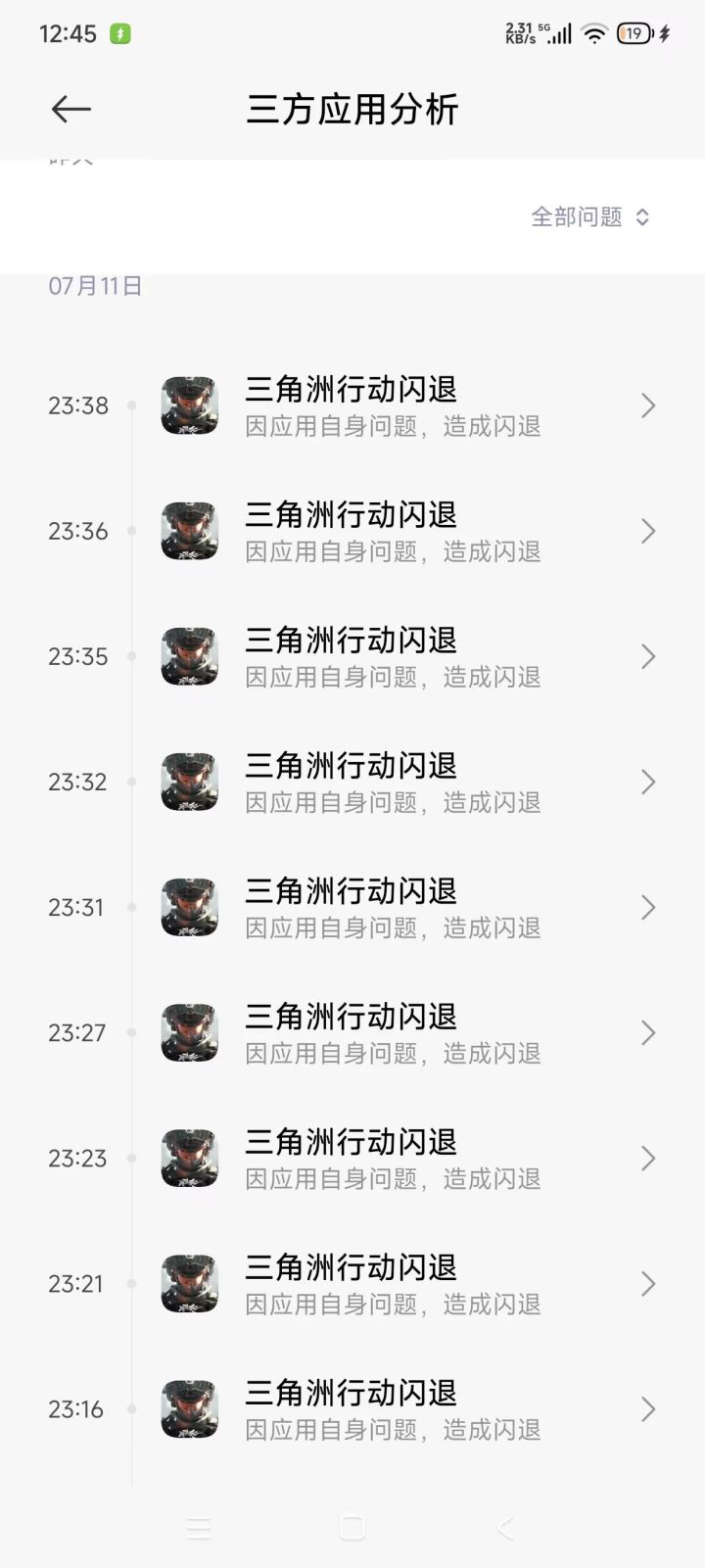Open recent apps from navigation bar
Viewport: 705px width, 1568px height.
tap(199, 1528)
